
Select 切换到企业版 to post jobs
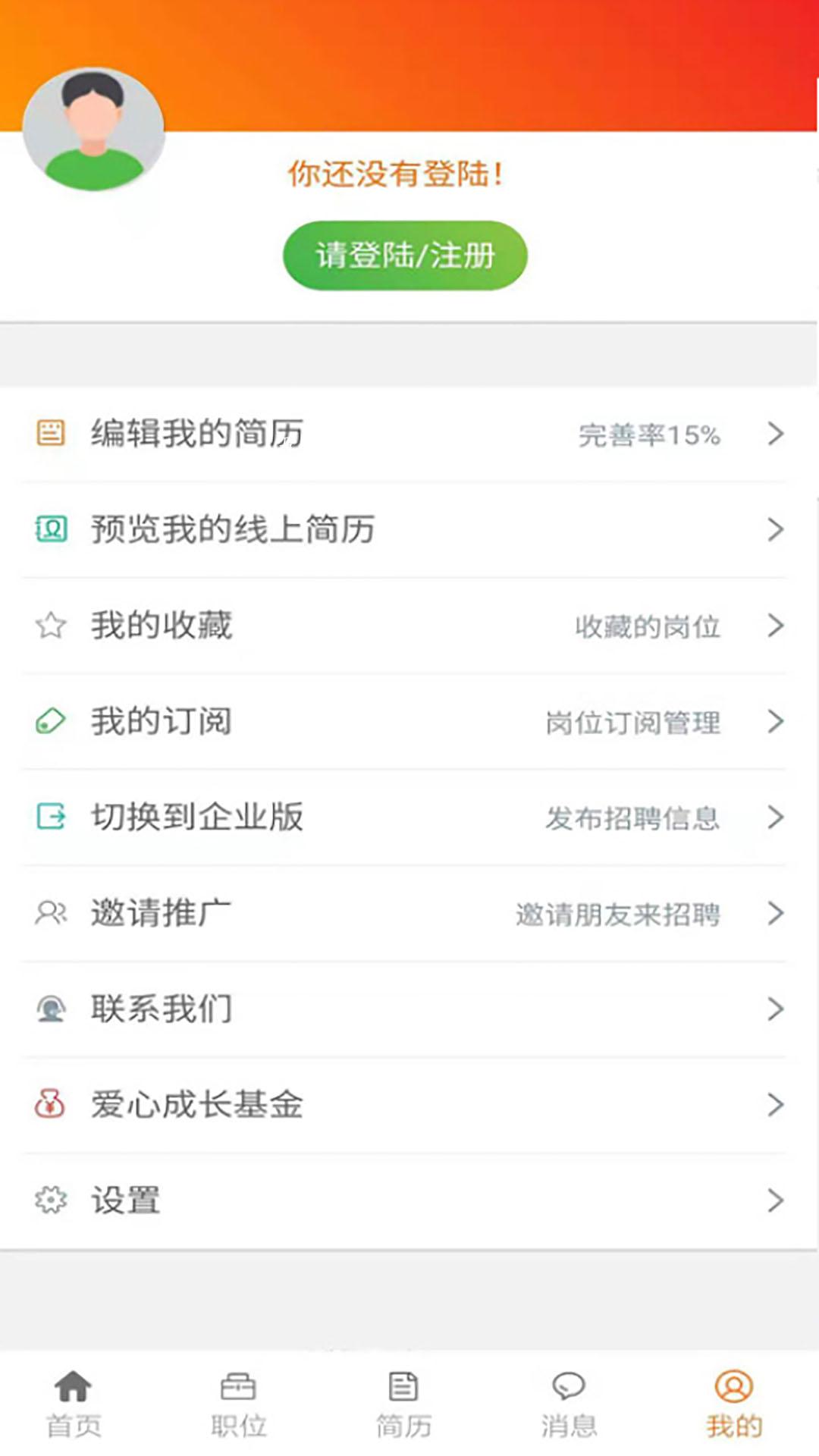[409, 817]
